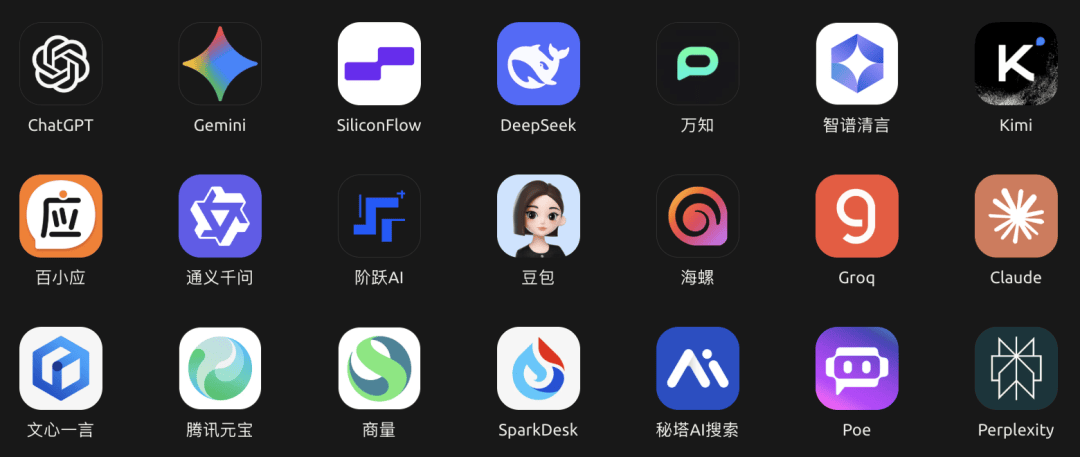Screen dimensions: 1080x457
Task: Launch the Perplexity app
Action: click(1015, 368)
